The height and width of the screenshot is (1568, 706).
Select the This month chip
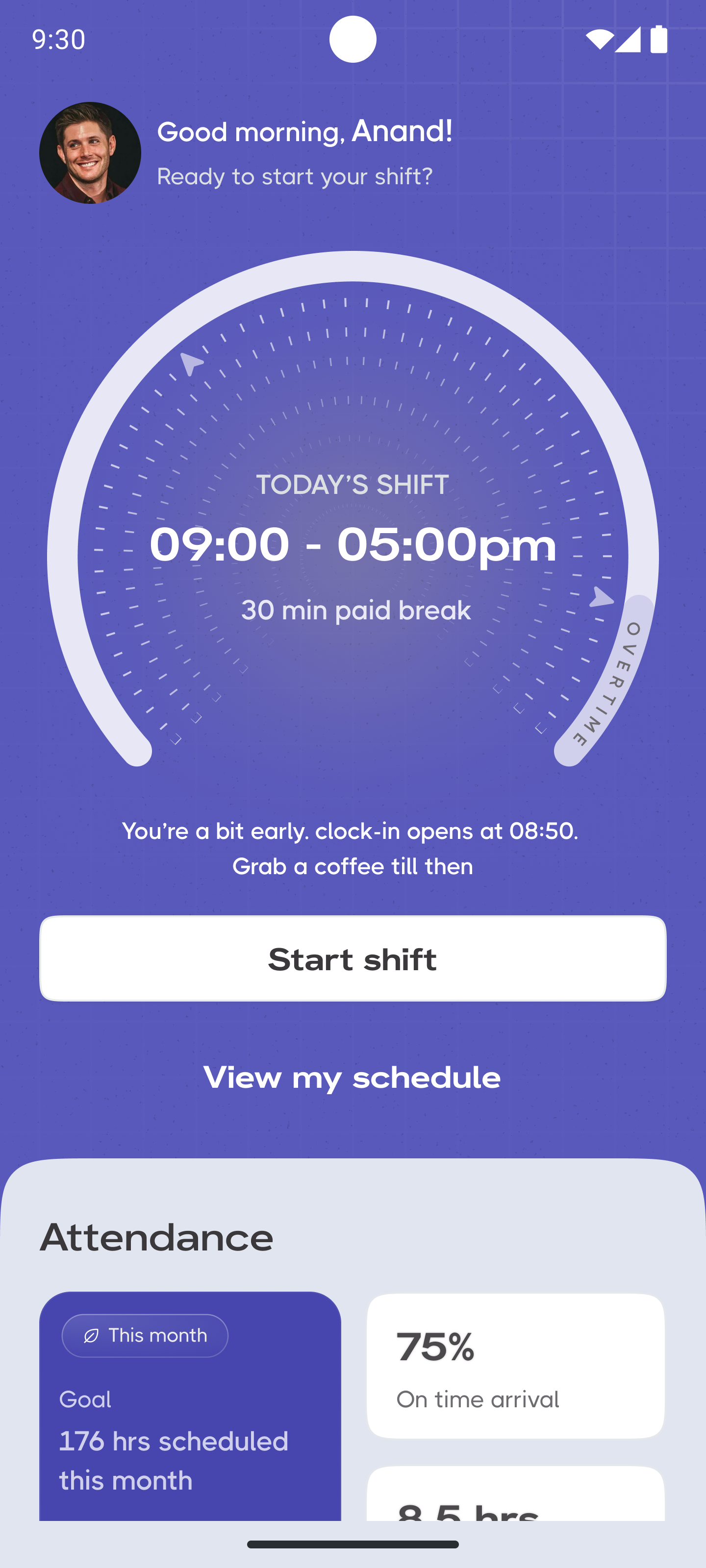tap(145, 1335)
